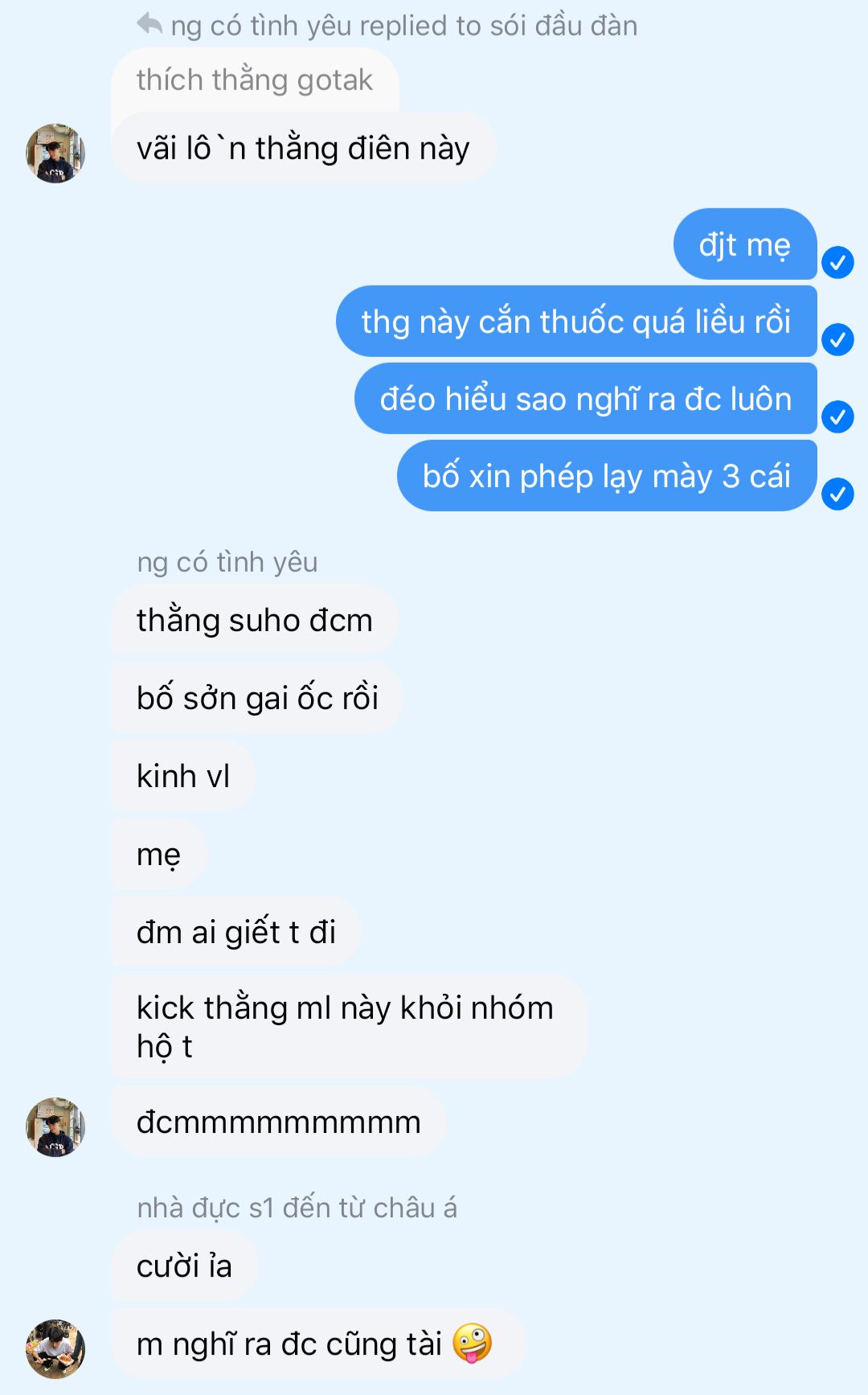Open the sender avatar beside "đcmmmmmmmmm"
The image size is (868, 1395).
tap(55, 1126)
